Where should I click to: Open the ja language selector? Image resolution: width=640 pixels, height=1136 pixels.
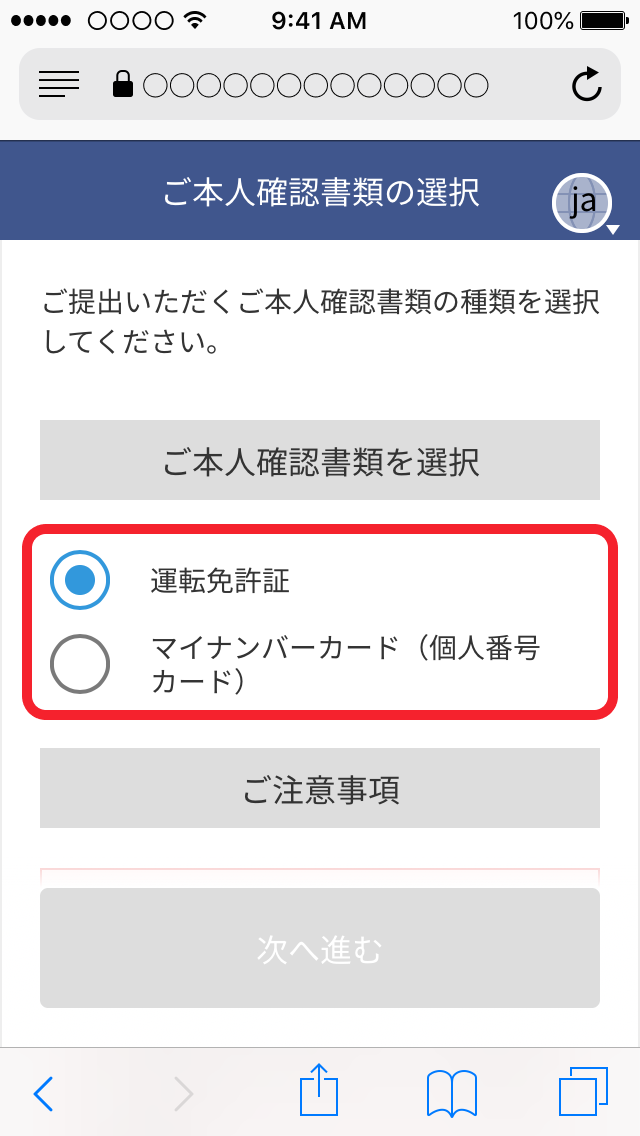(x=583, y=205)
